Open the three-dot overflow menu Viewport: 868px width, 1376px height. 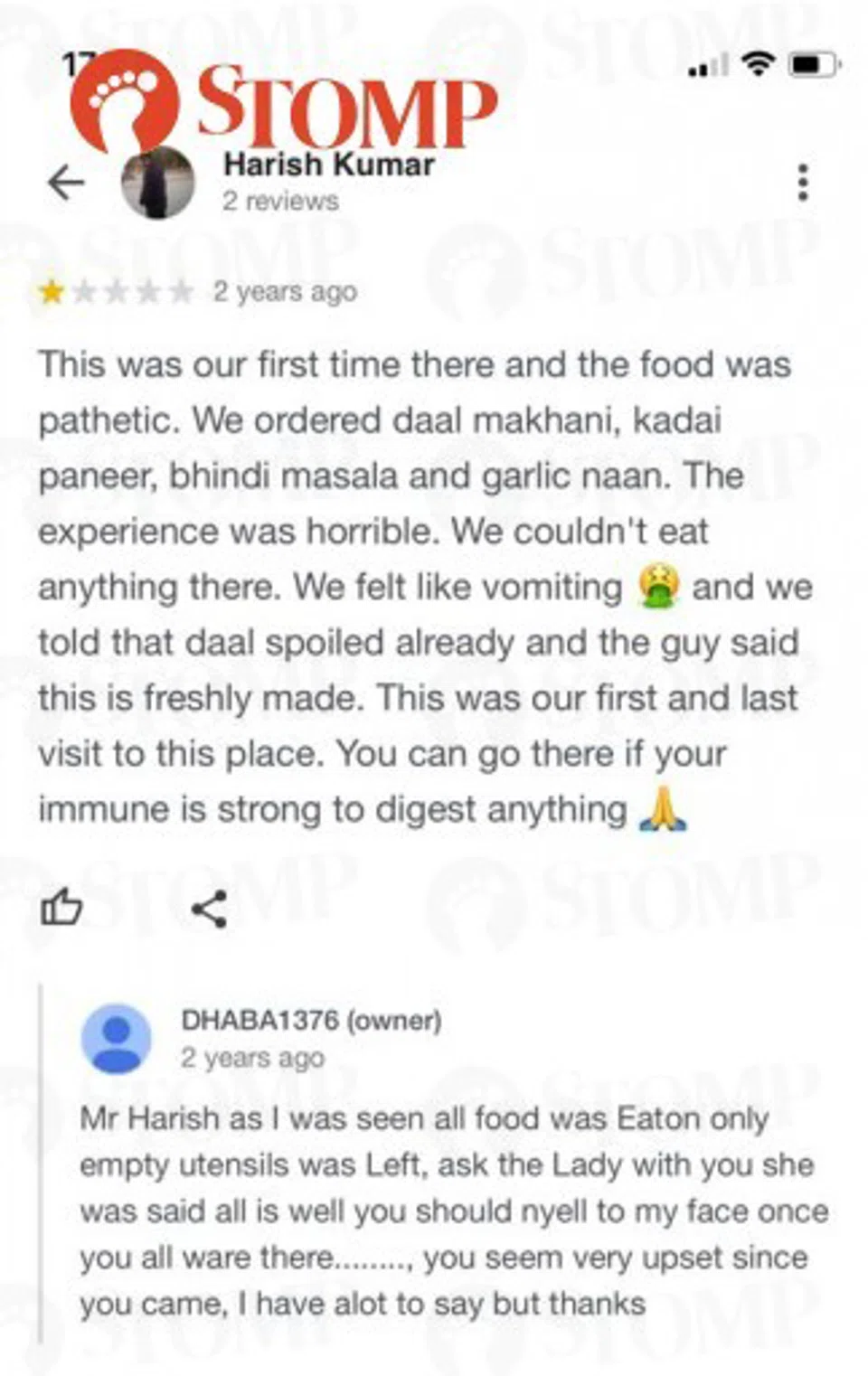802,183
